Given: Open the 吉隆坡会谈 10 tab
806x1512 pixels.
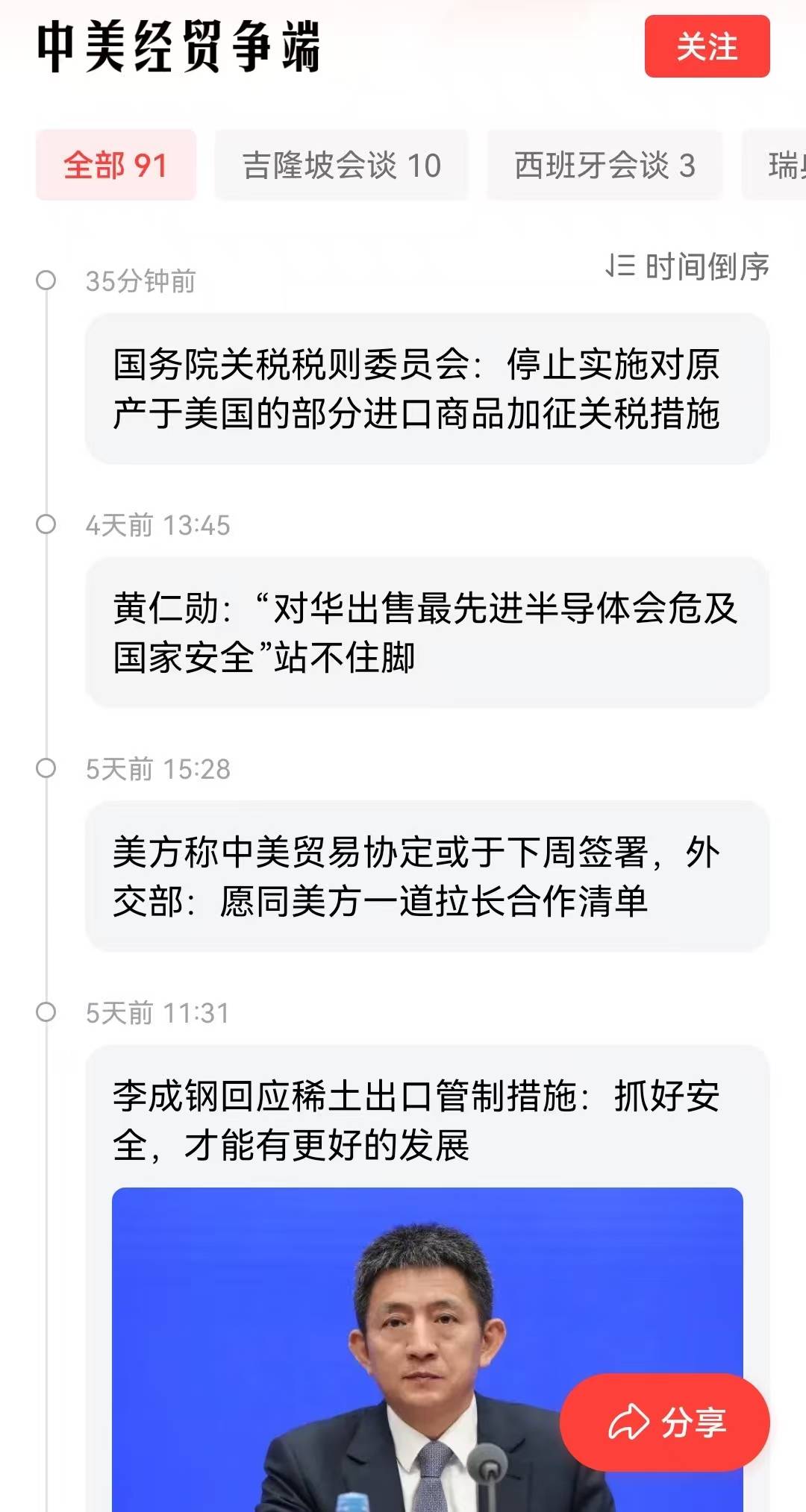Looking at the screenshot, I should (x=342, y=166).
